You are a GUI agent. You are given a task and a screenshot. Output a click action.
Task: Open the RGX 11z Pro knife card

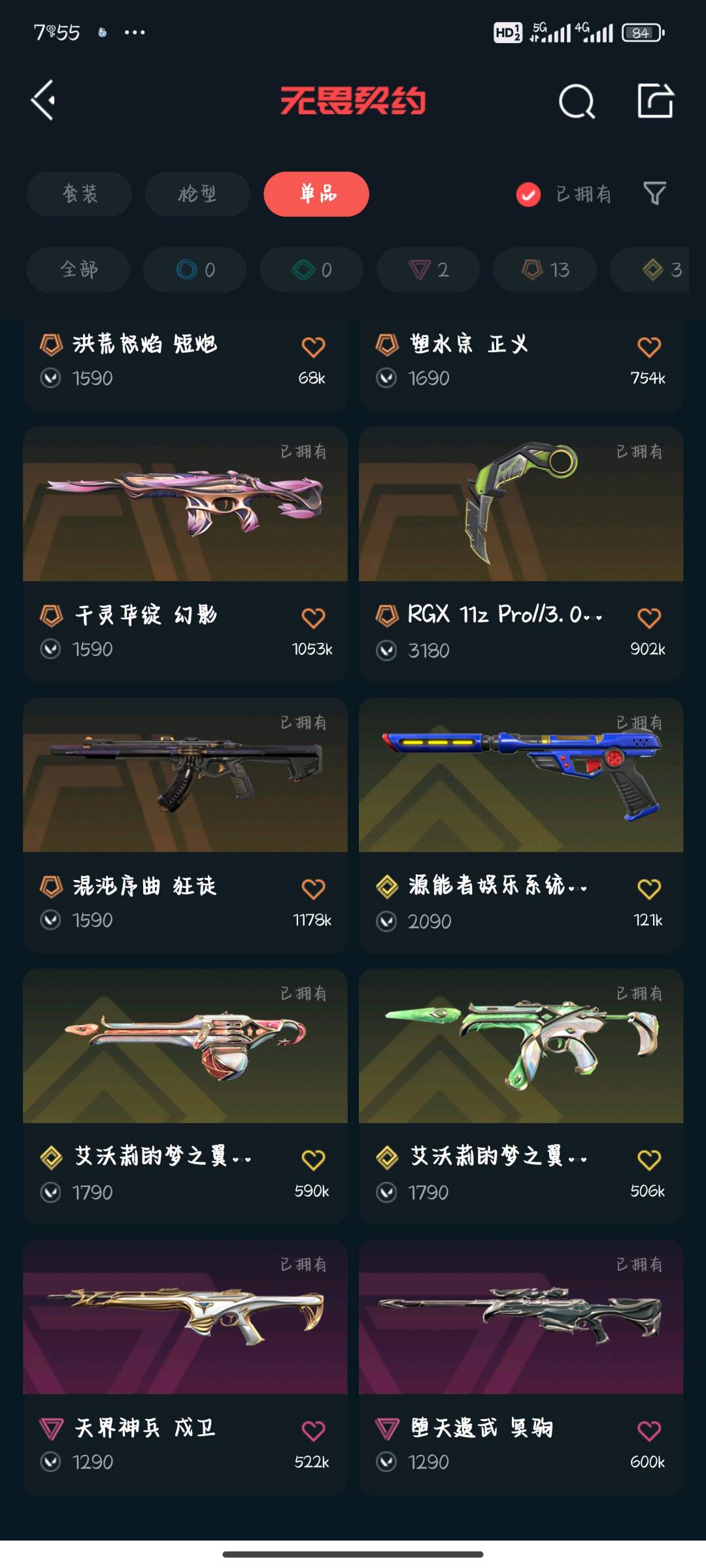[521, 504]
